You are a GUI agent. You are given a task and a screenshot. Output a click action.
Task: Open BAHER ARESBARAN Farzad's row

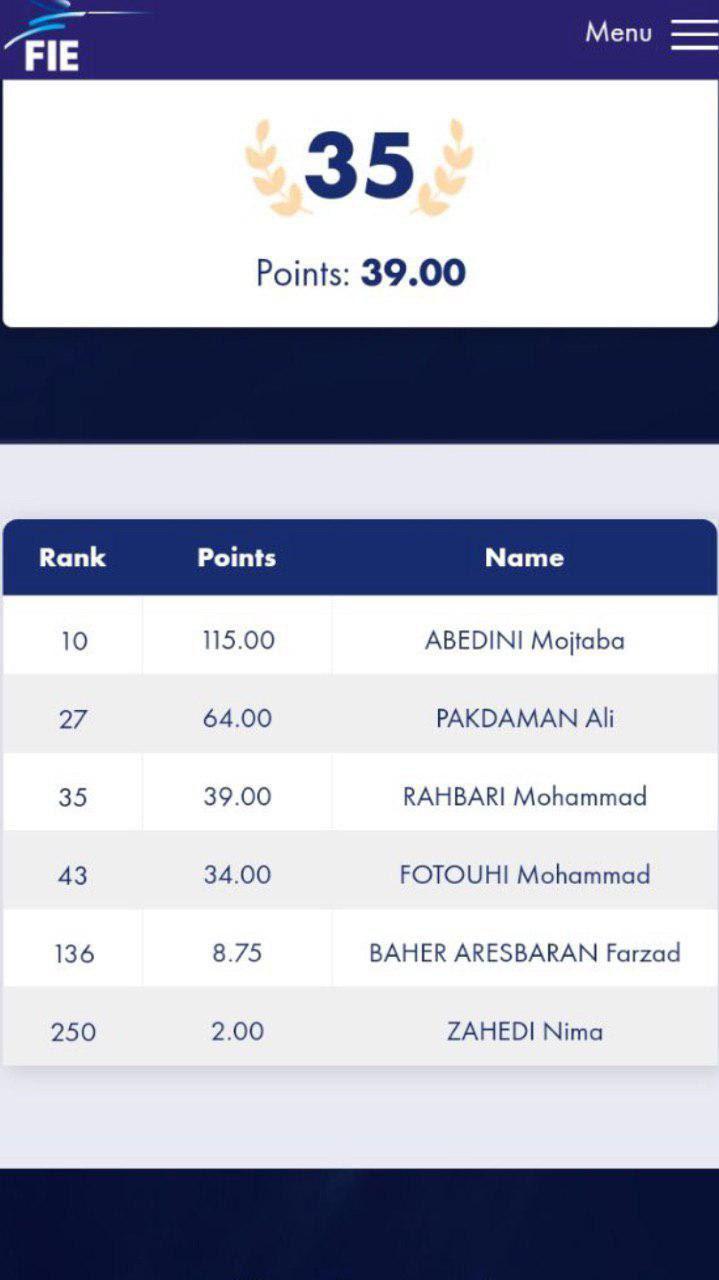(x=360, y=952)
